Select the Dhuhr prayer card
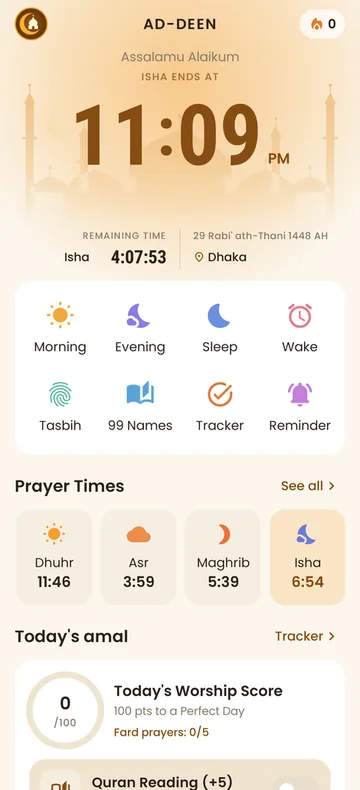Screen dimensions: 360x790 [x=54, y=557]
